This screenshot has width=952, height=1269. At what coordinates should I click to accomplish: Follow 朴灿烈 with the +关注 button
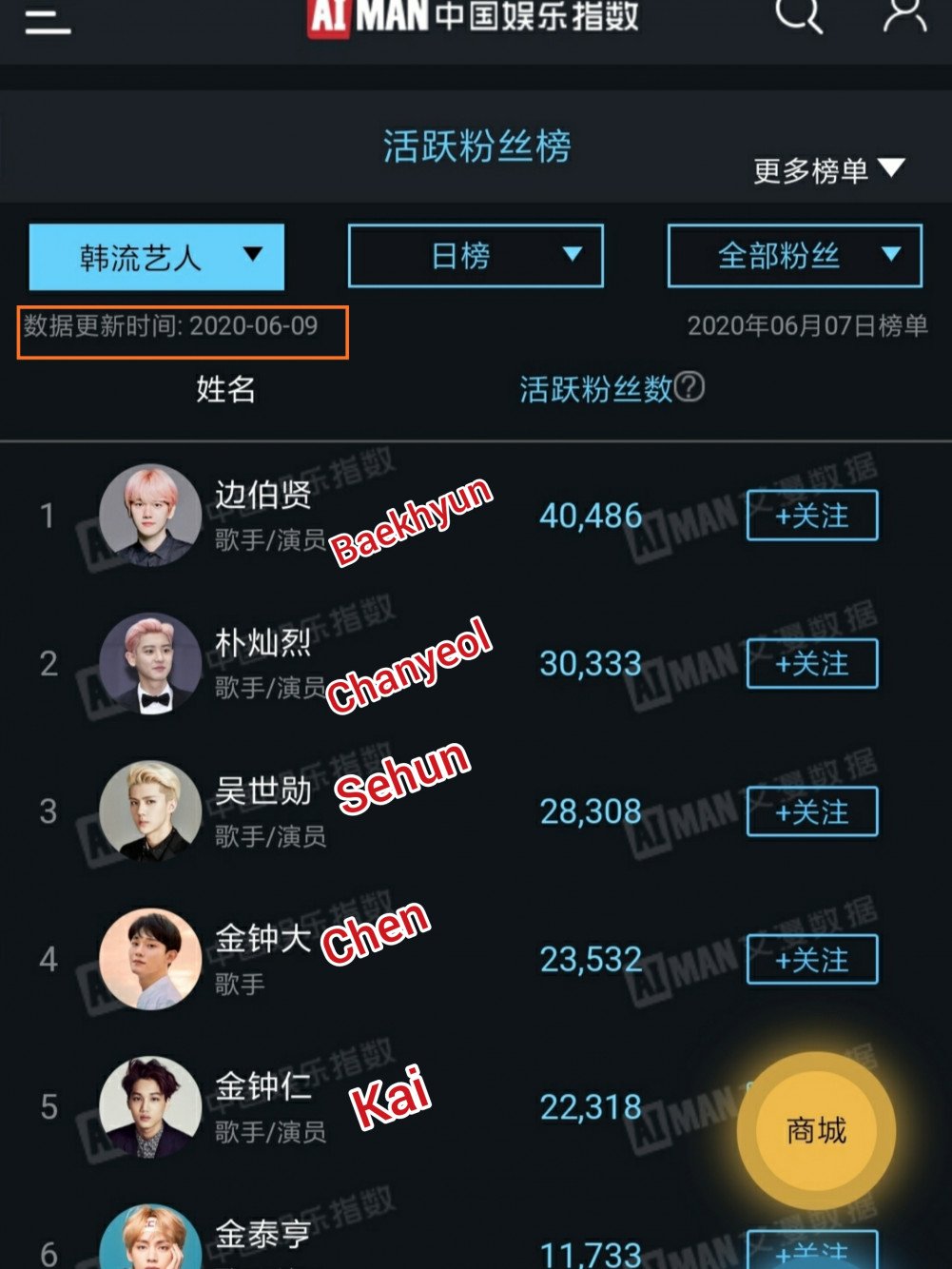pyautogui.click(x=811, y=664)
